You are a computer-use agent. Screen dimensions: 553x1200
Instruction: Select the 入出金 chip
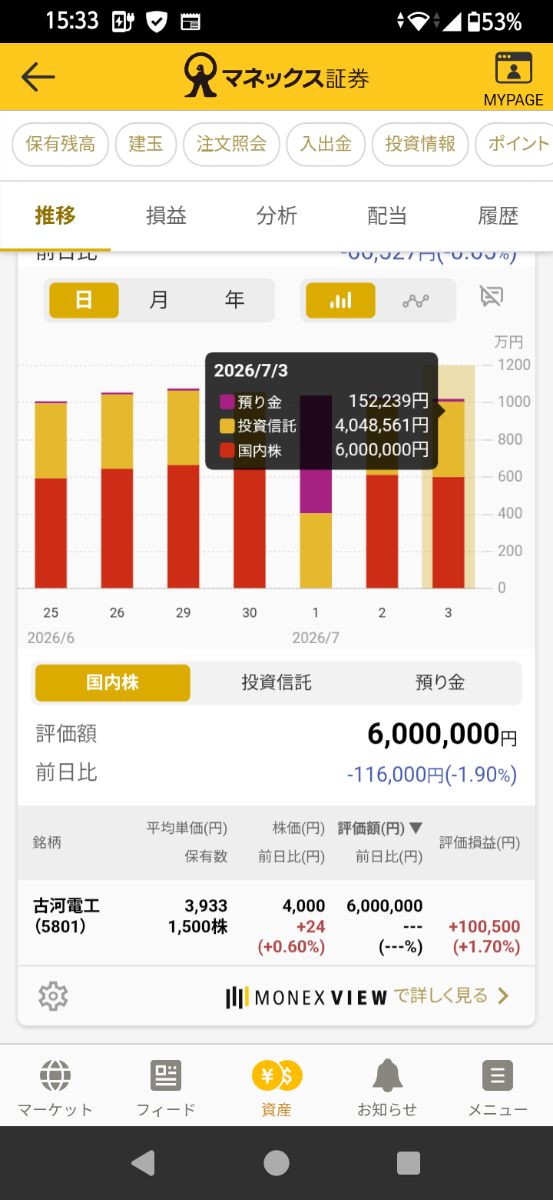click(x=325, y=144)
